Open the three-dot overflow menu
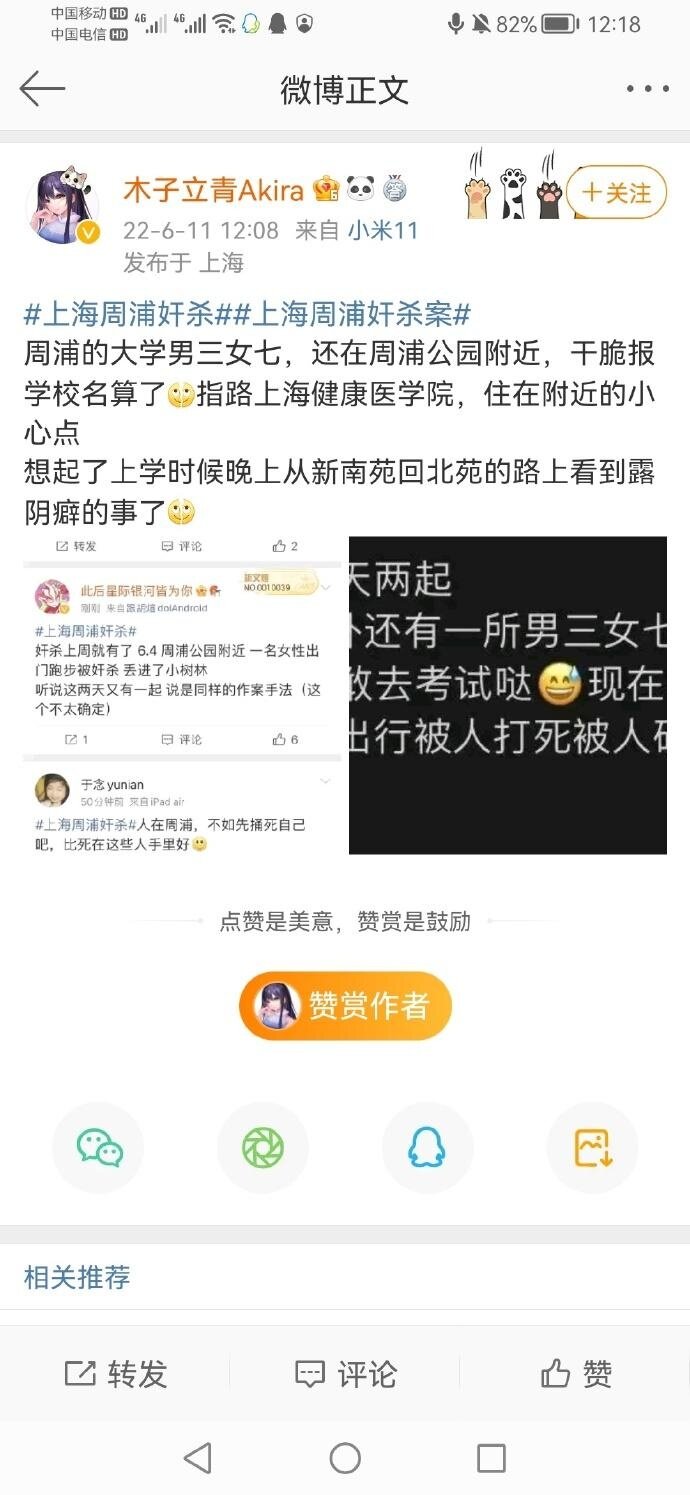Screen dimensions: 690x1495 point(647,89)
